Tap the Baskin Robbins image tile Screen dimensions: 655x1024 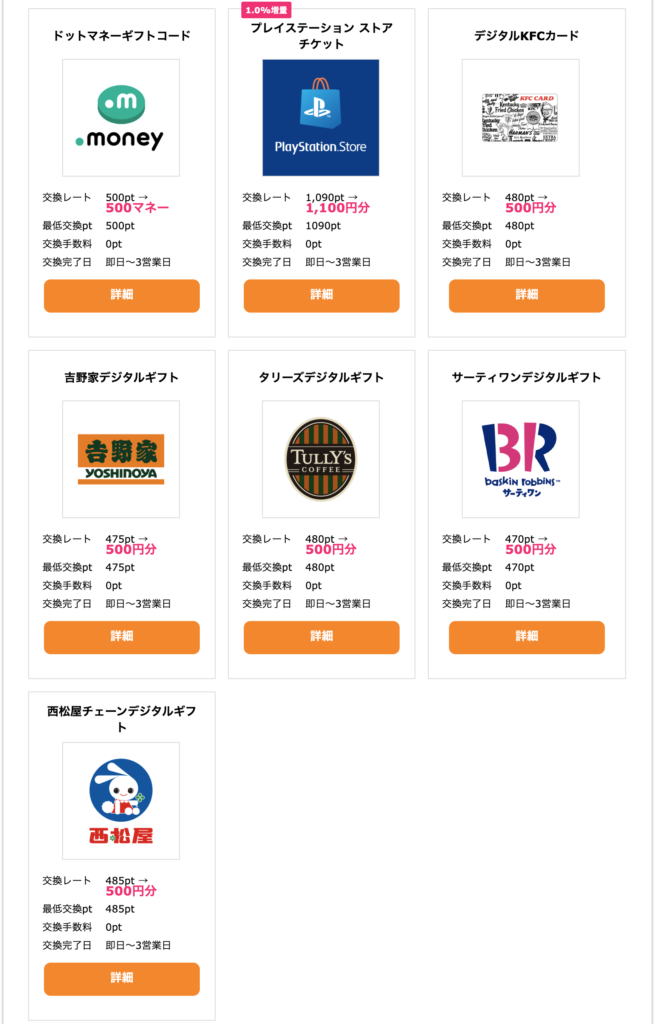pos(520,459)
